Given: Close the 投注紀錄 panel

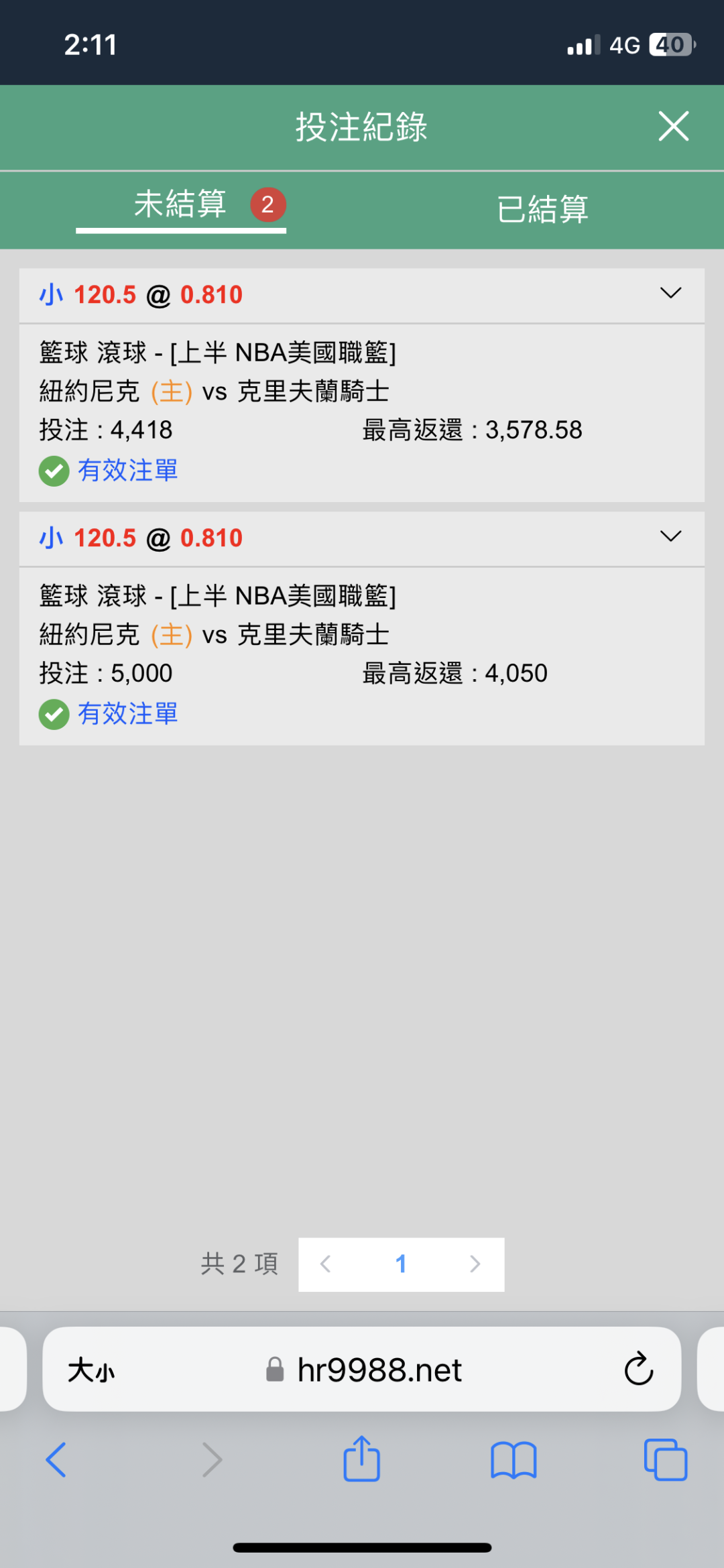Looking at the screenshot, I should (673, 126).
